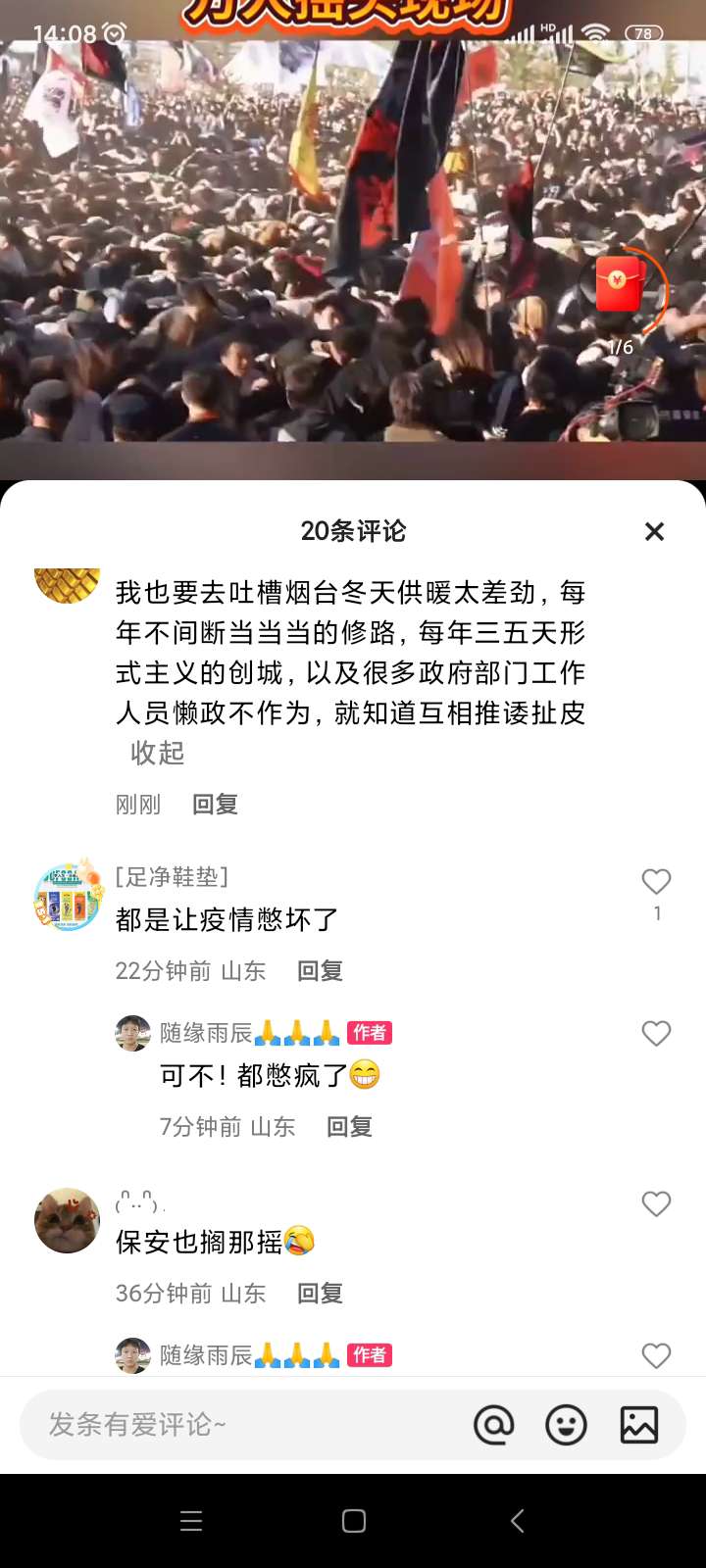Attach a picture to the comment

click(639, 1425)
